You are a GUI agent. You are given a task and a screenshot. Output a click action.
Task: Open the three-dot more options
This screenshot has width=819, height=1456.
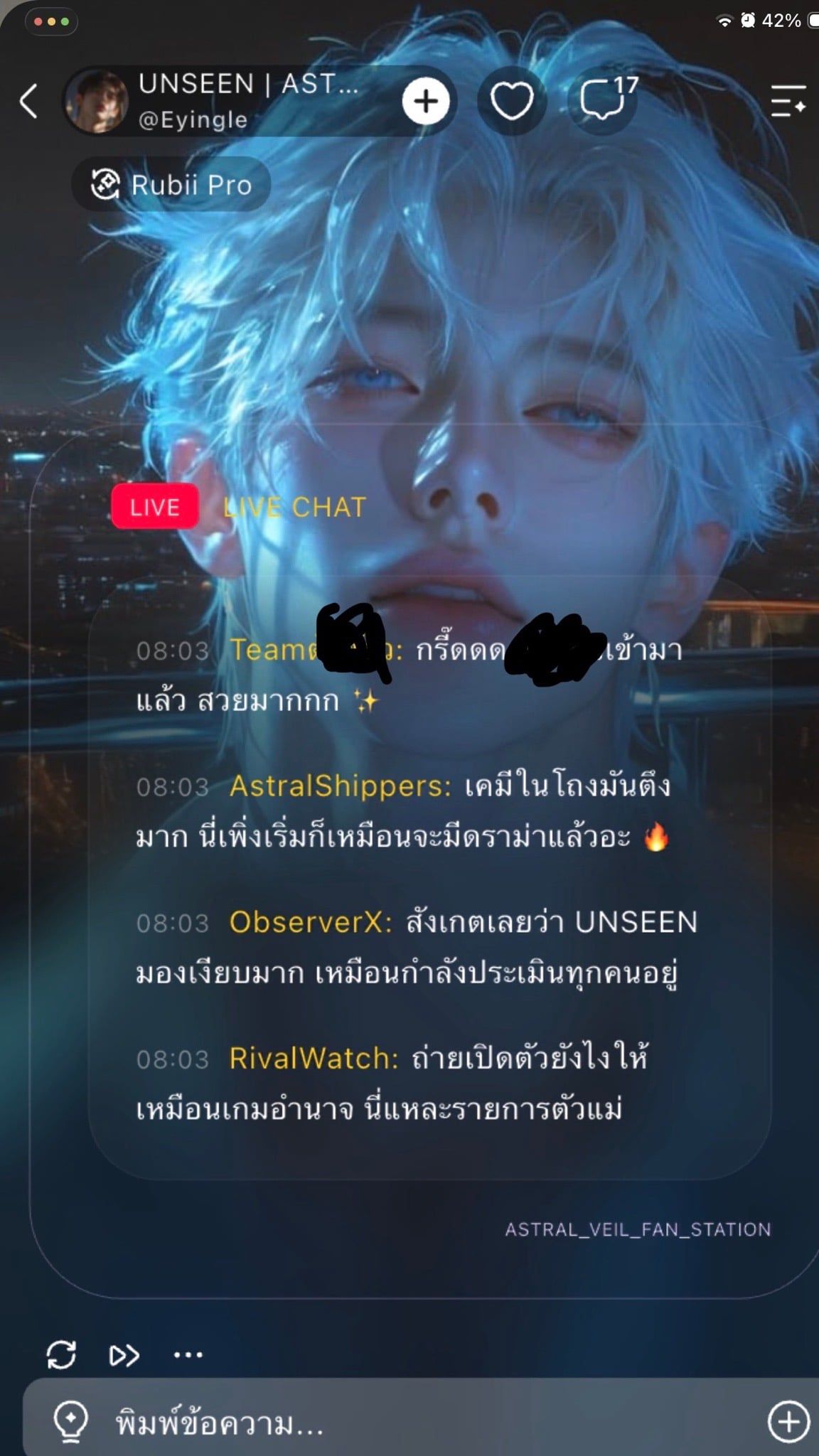188,1355
